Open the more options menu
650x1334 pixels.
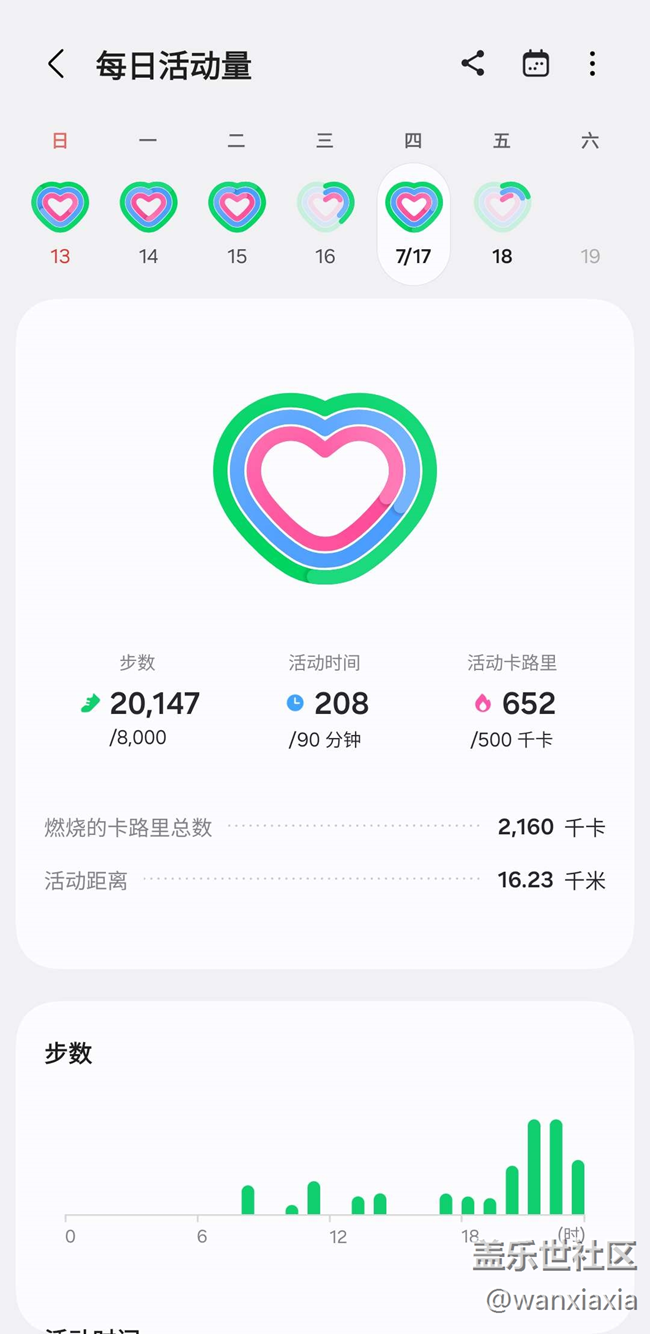tap(592, 64)
